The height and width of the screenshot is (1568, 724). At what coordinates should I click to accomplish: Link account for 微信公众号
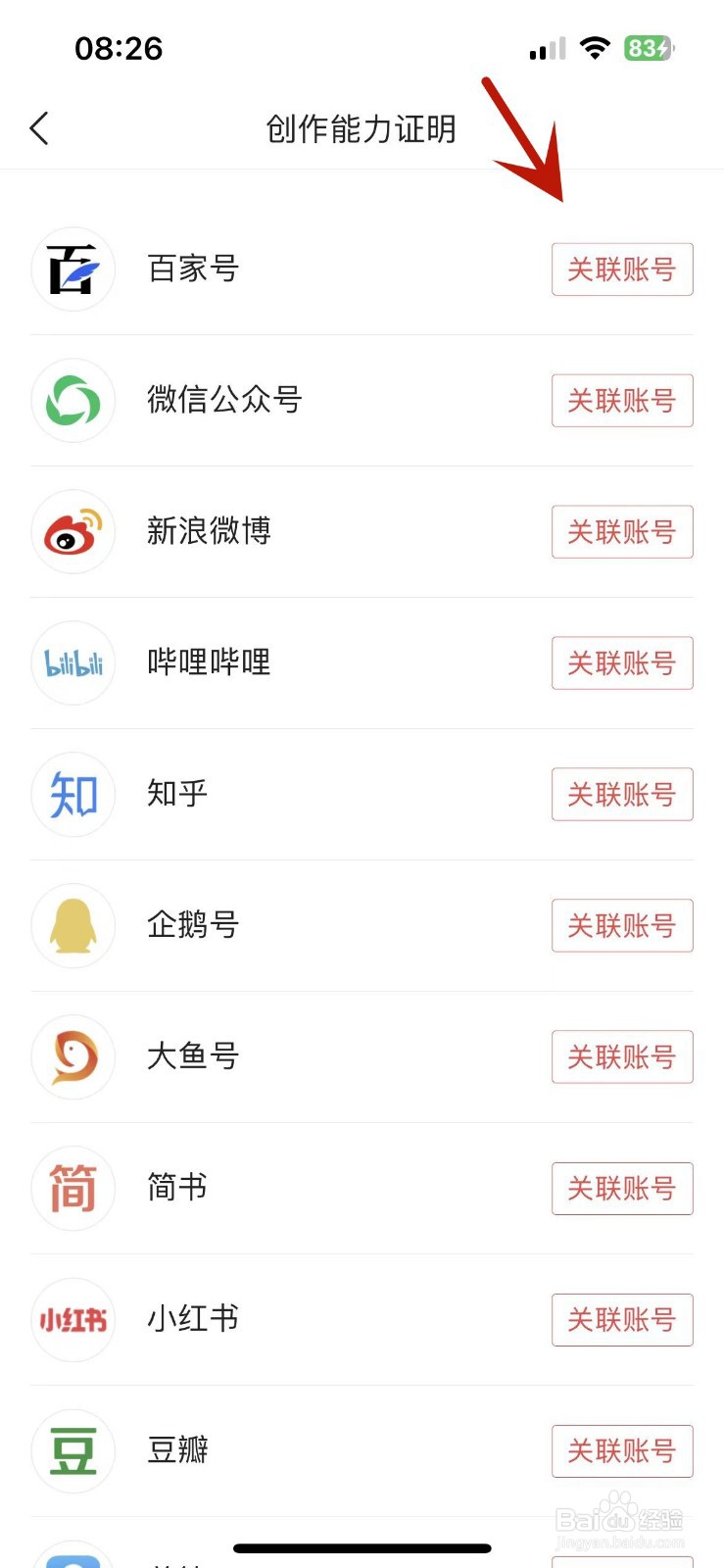622,401
